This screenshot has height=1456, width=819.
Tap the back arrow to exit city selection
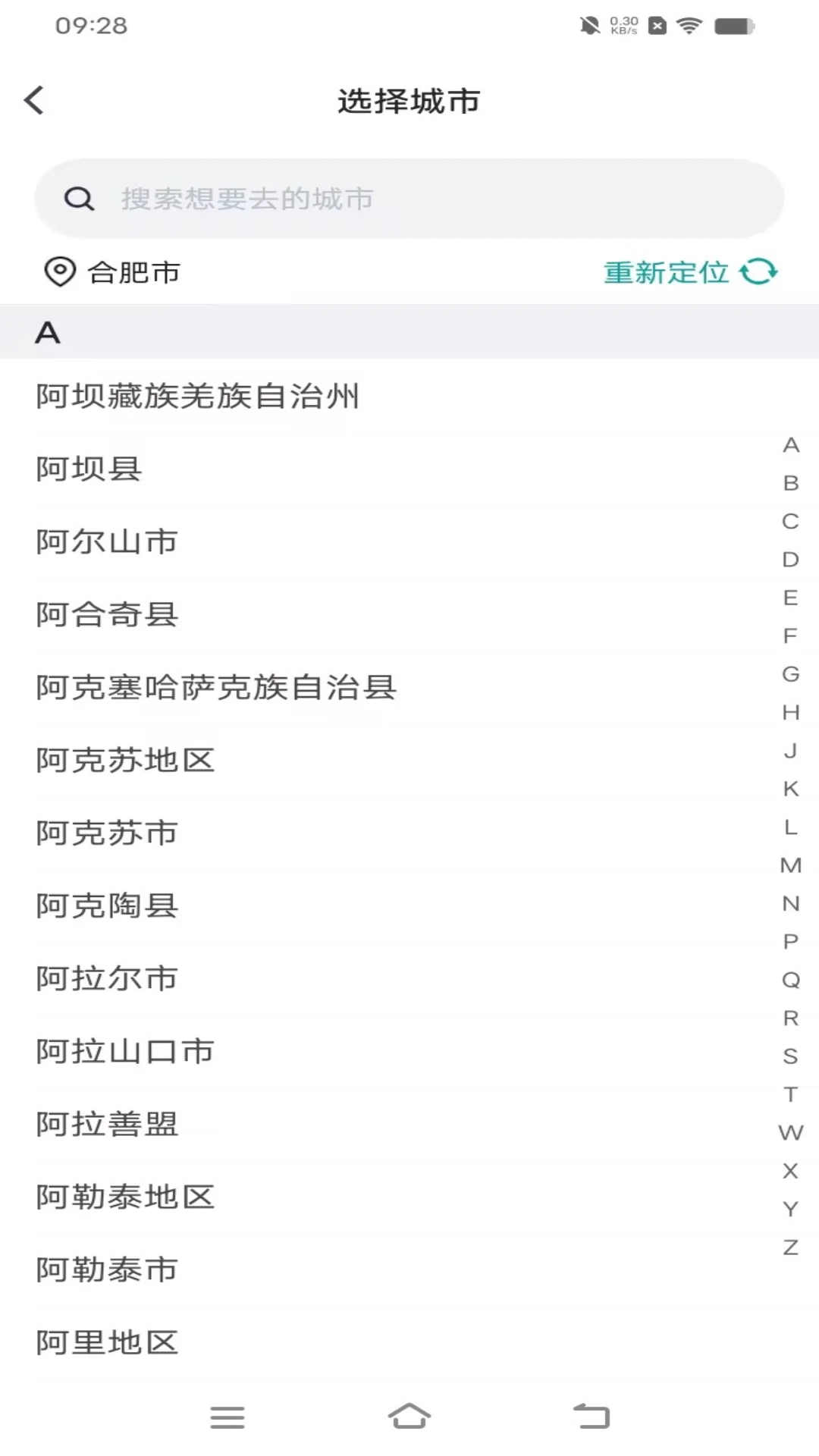pyautogui.click(x=33, y=99)
